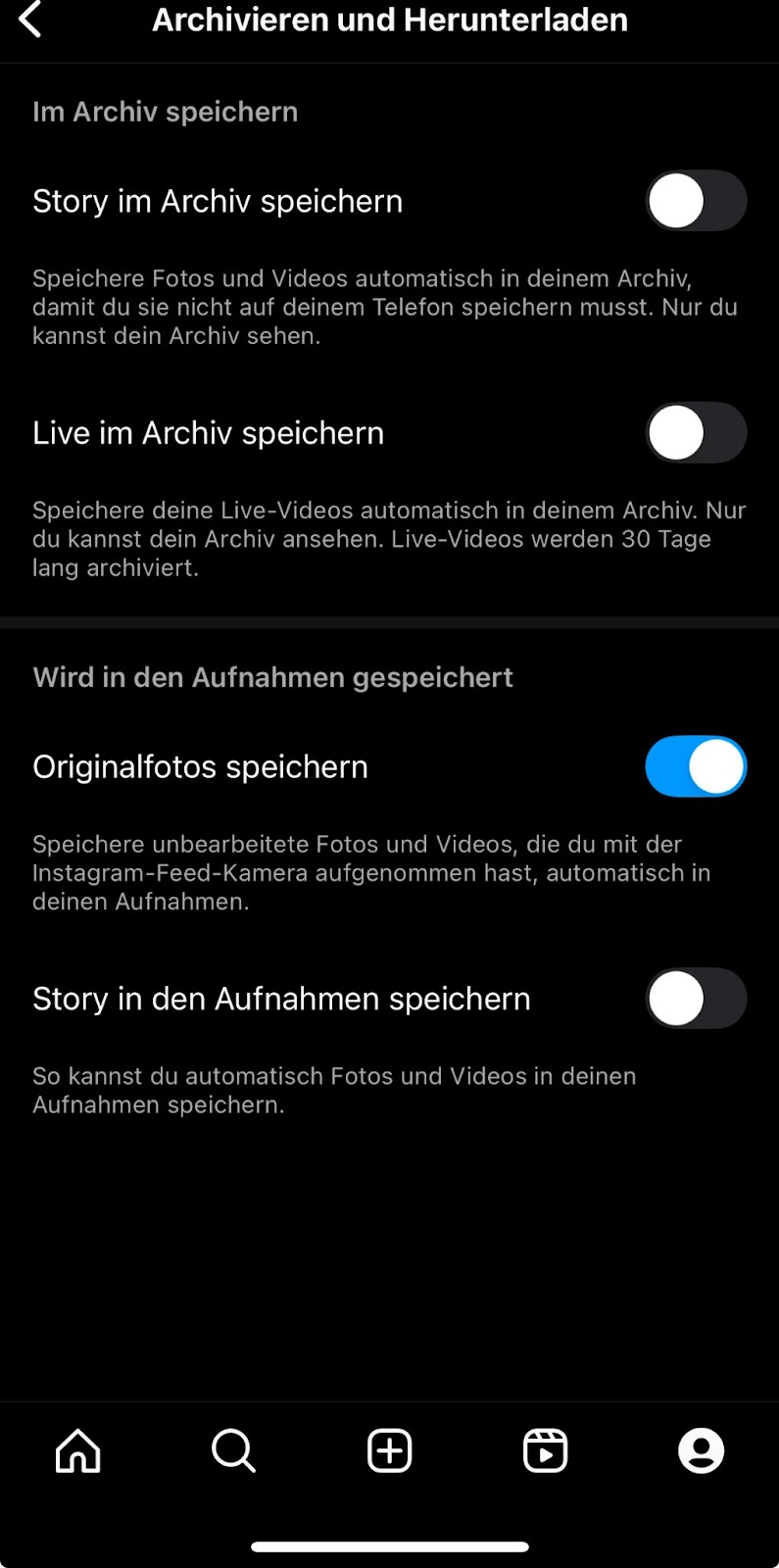Open the Home feed tab
Image resolution: width=779 pixels, height=1568 pixels.
coord(78,1450)
